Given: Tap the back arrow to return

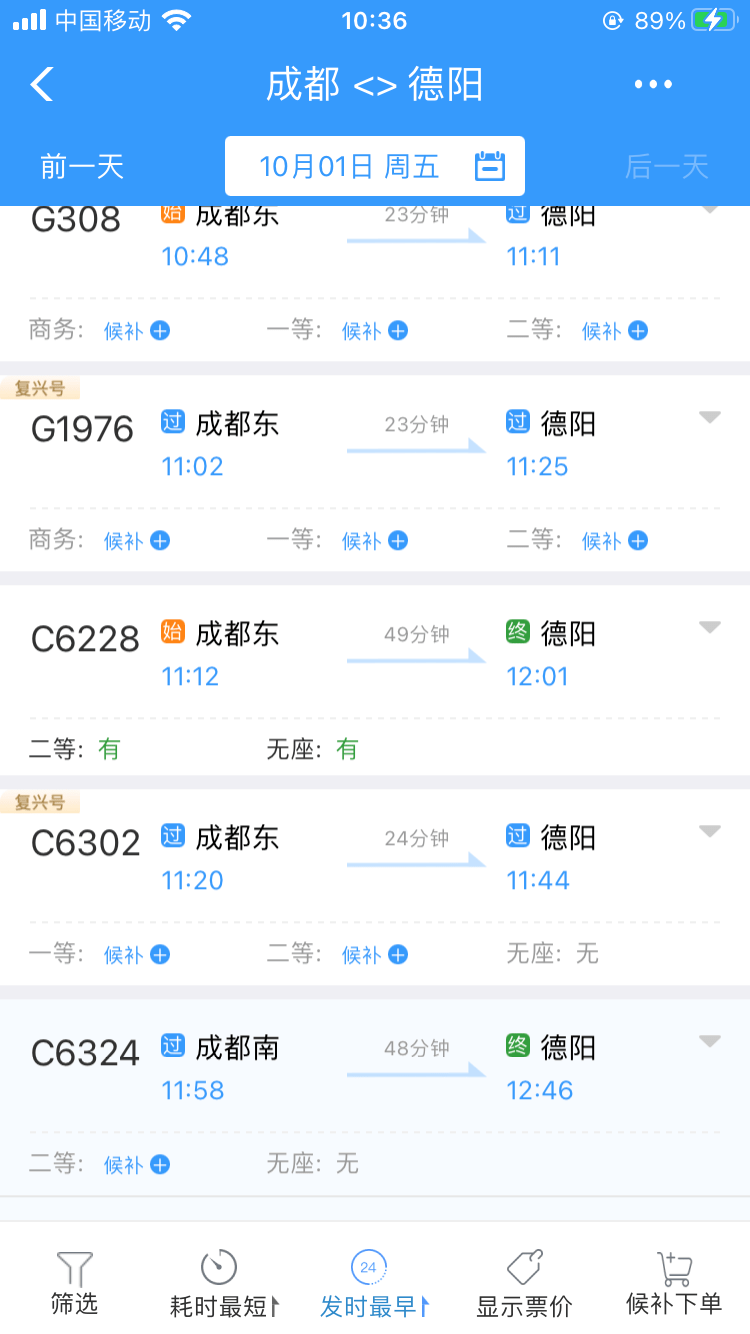Looking at the screenshot, I should click(x=40, y=84).
